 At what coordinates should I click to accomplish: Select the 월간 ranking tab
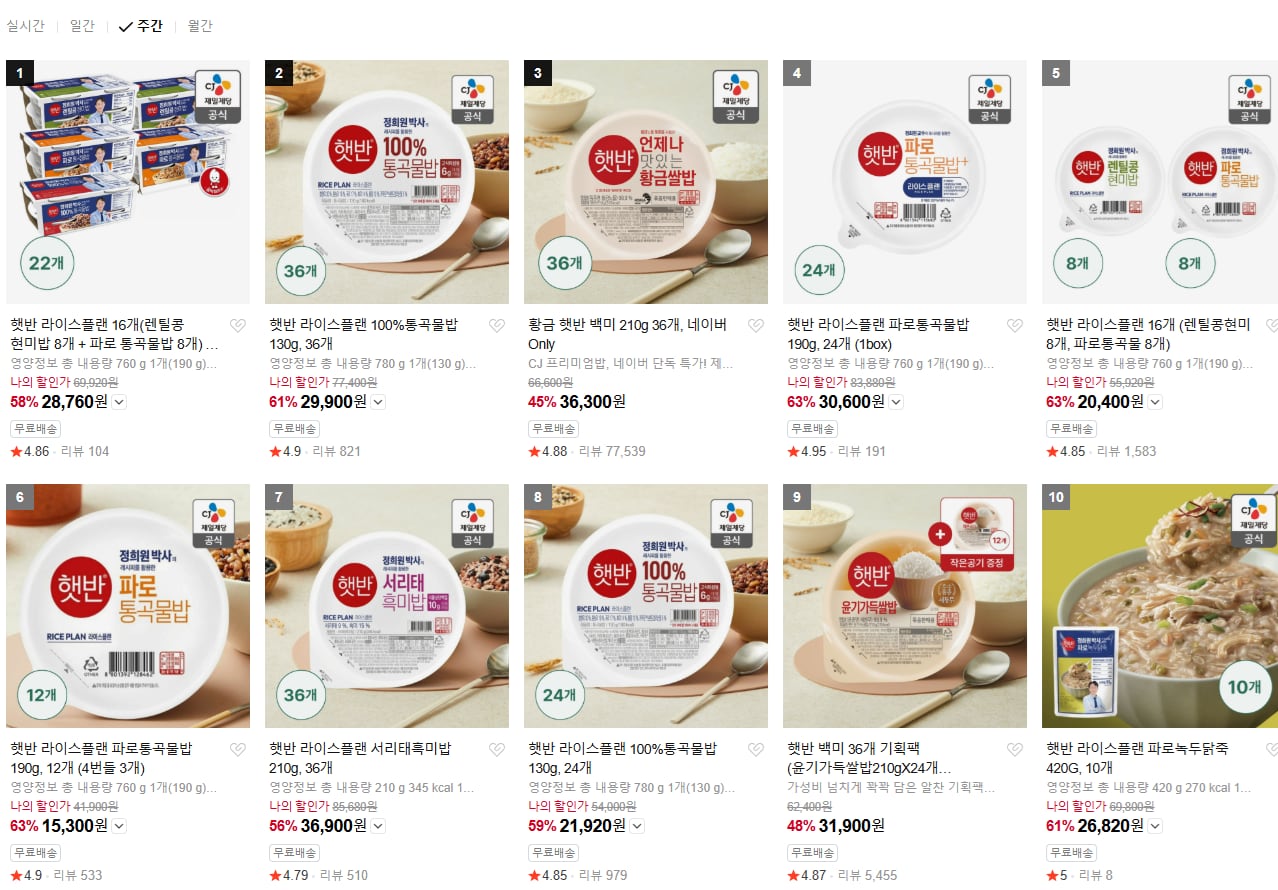point(200,26)
